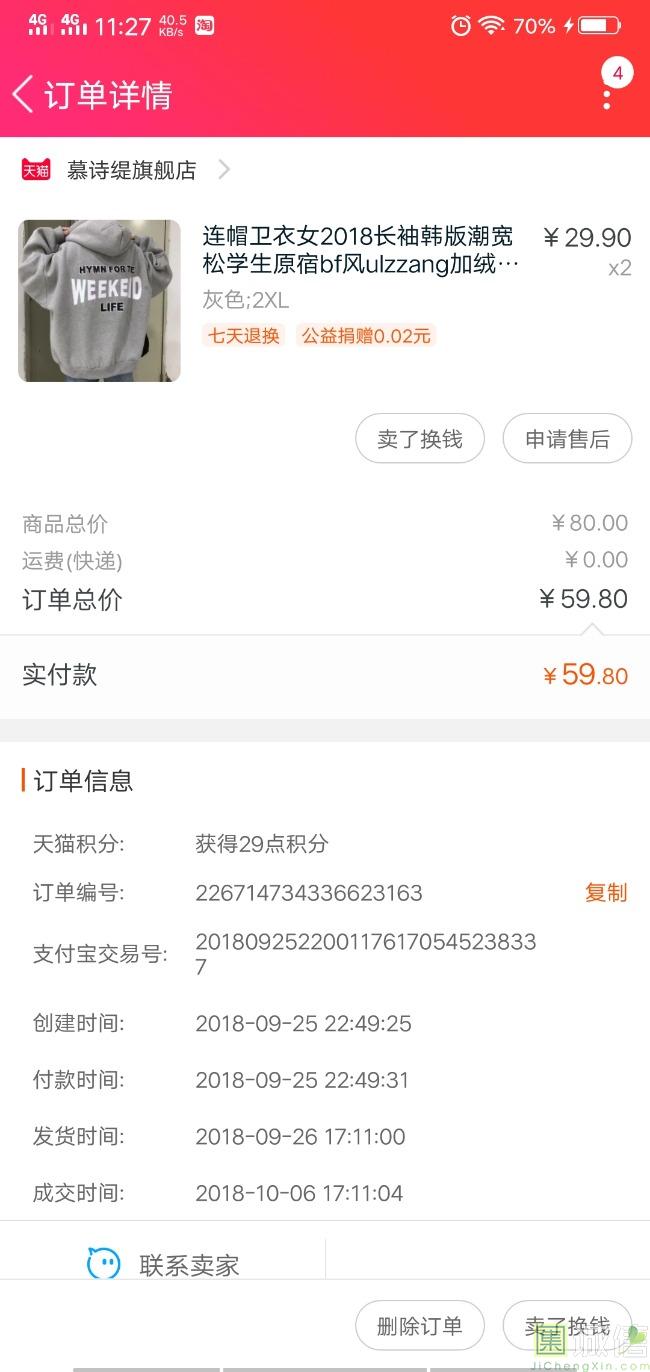Copy the order number with 复制
Viewport: 650px width, 1372px height.
click(x=606, y=893)
